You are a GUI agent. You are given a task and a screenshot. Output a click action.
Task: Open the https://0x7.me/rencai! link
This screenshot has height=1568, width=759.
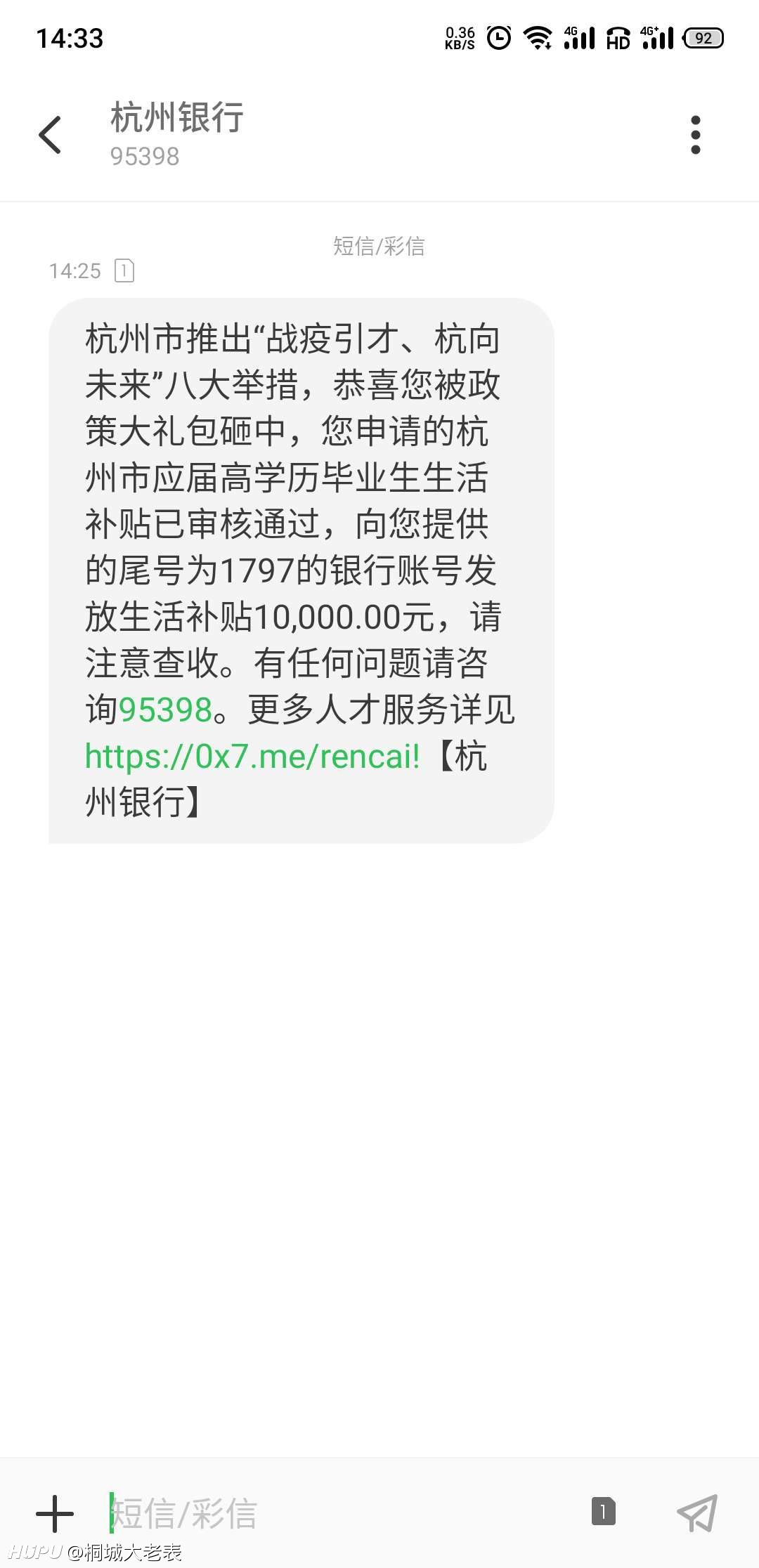tap(252, 756)
